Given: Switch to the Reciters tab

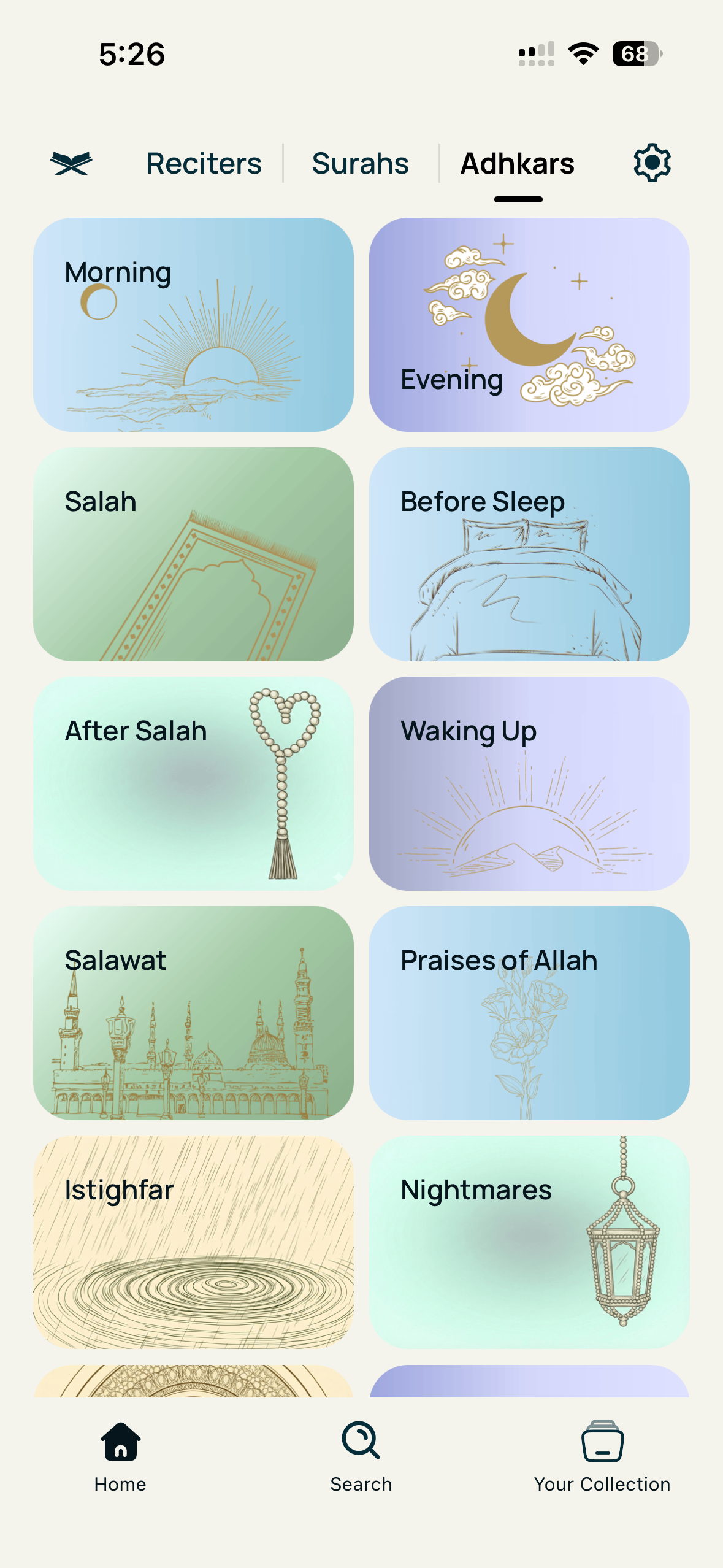Looking at the screenshot, I should point(204,164).
